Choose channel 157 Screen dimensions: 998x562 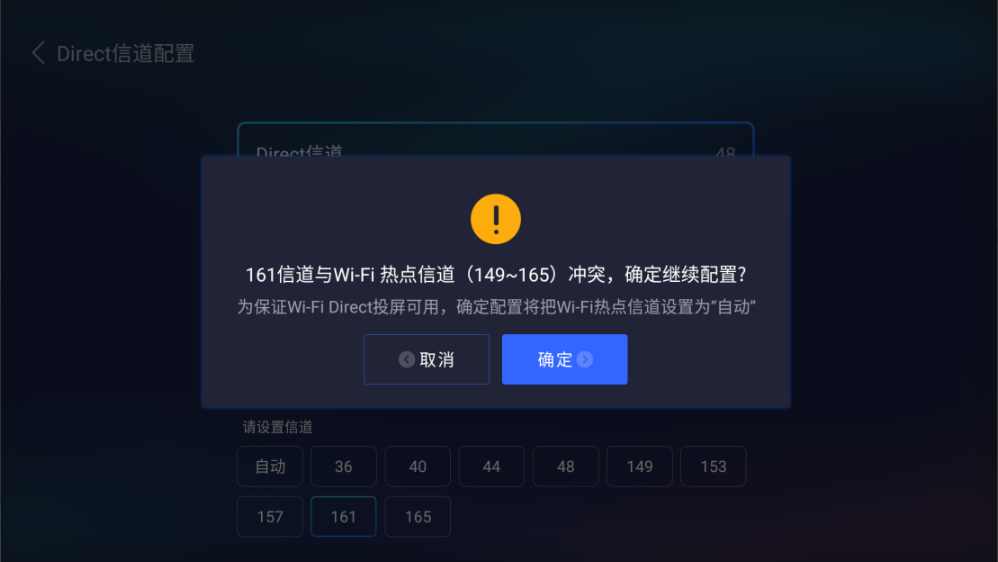(x=270, y=516)
